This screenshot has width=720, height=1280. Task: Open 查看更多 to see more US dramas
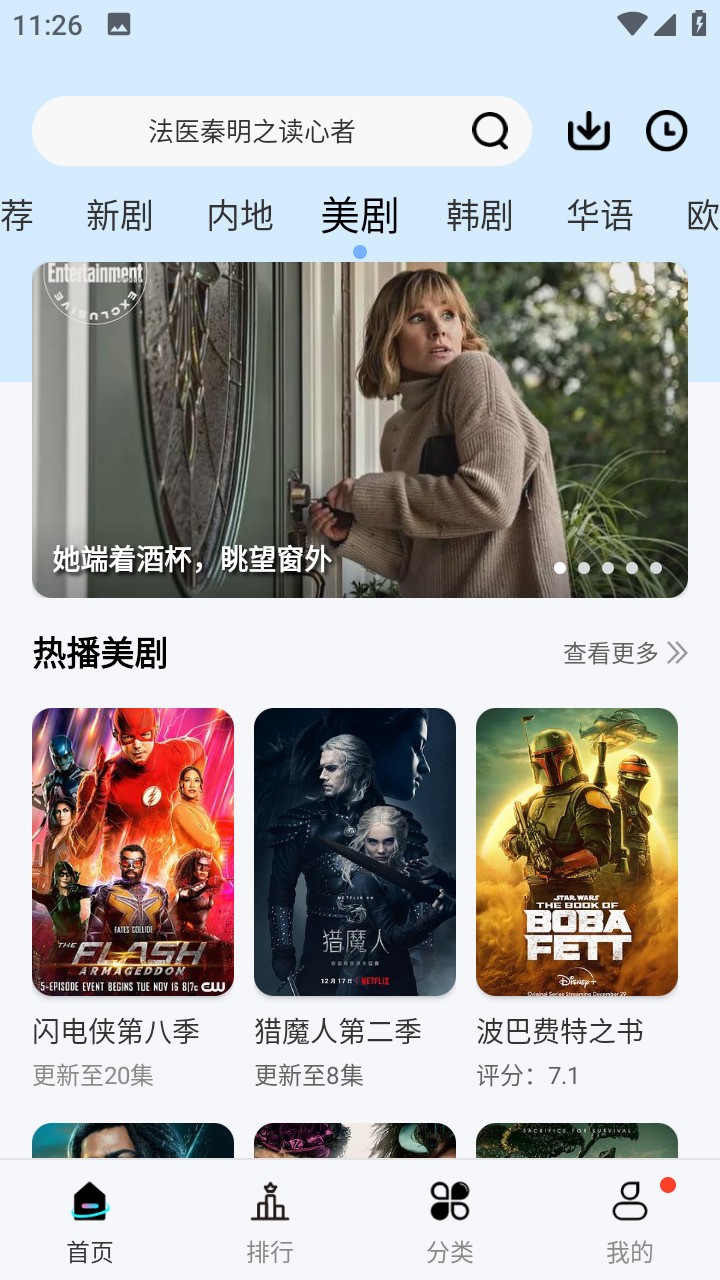(624, 652)
